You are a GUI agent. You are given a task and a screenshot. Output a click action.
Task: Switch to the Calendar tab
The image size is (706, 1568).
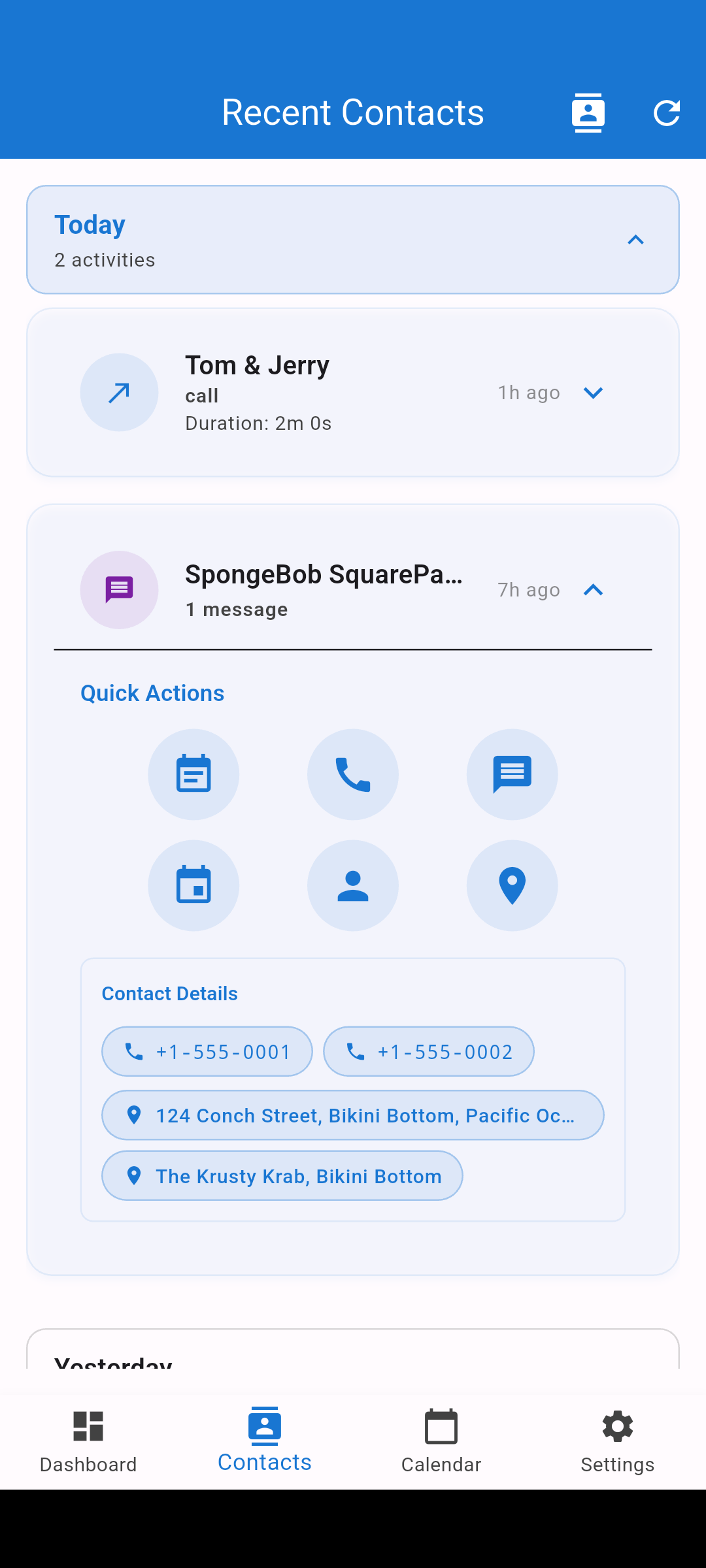[x=441, y=1441]
